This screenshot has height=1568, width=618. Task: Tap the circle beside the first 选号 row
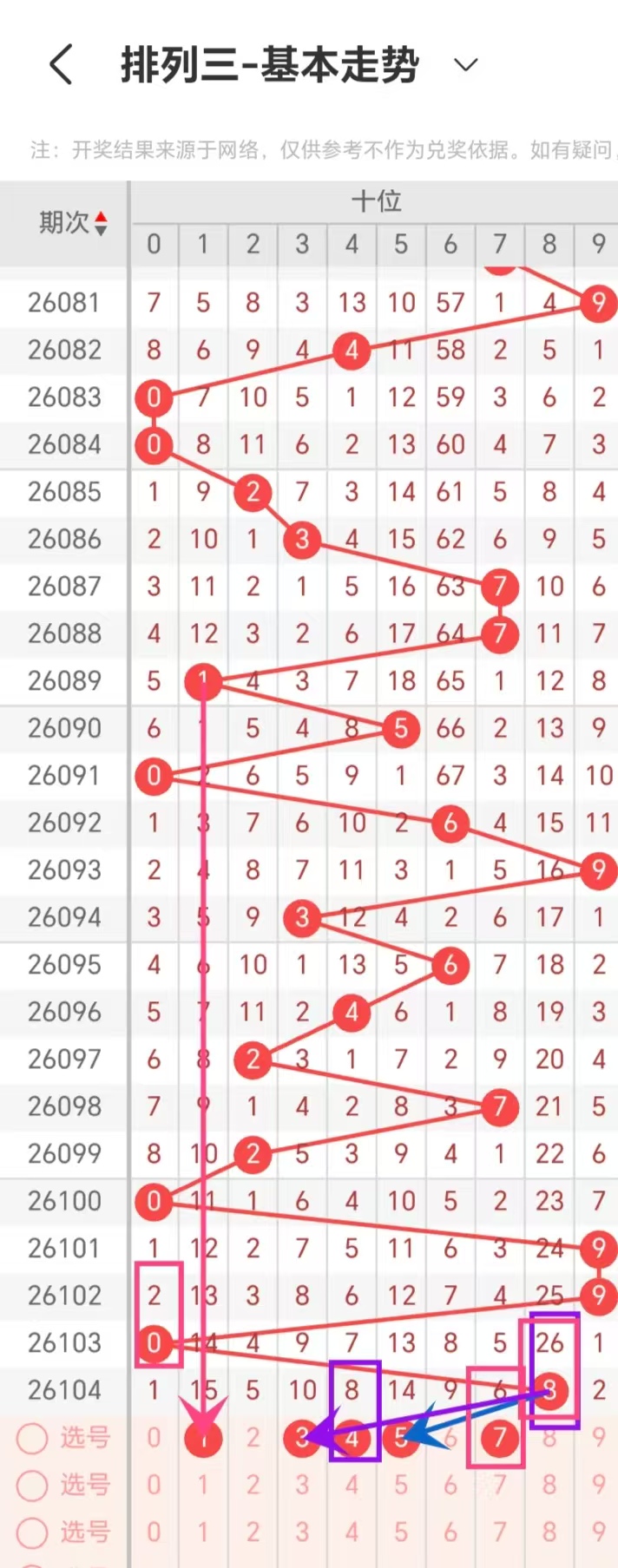pyautogui.click(x=32, y=1438)
